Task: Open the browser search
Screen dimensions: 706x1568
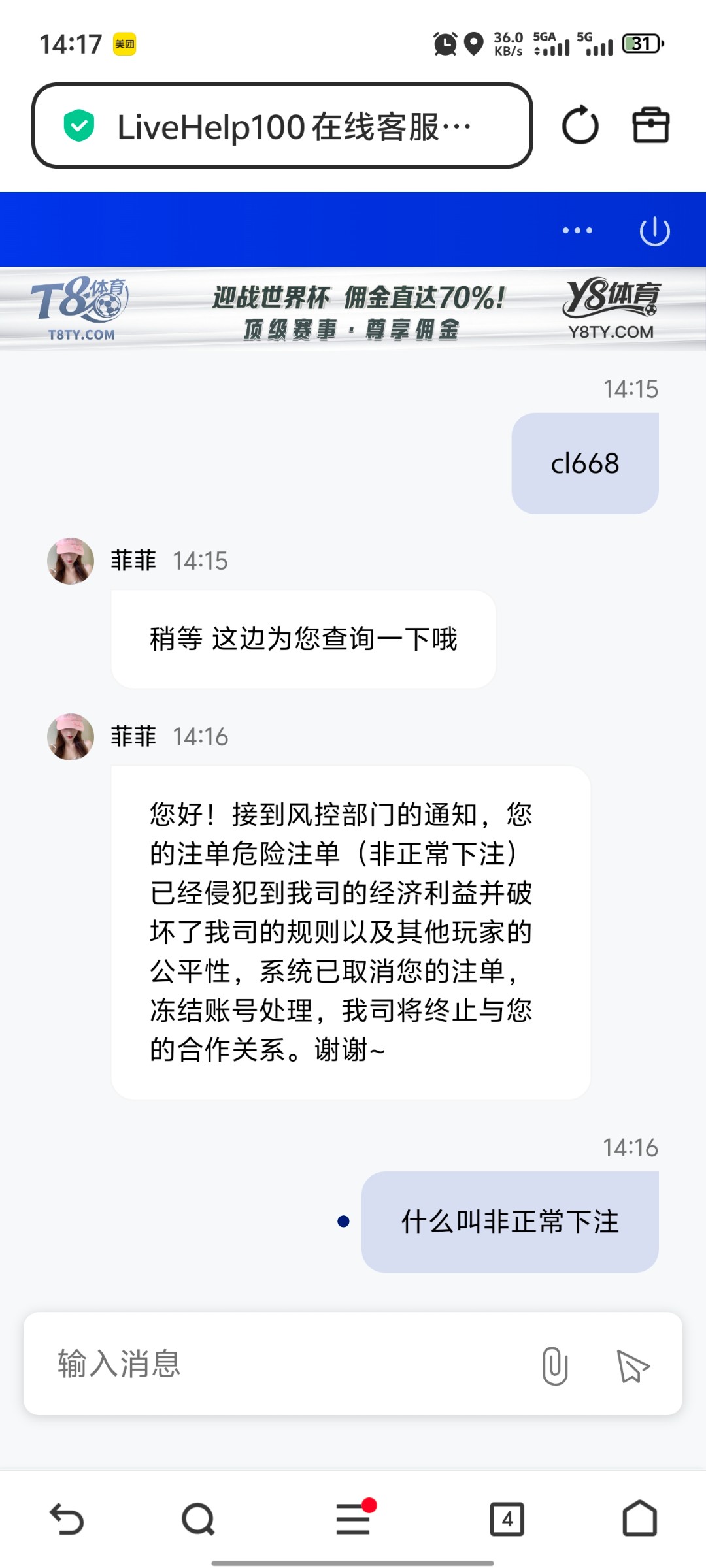Action: 198,1519
